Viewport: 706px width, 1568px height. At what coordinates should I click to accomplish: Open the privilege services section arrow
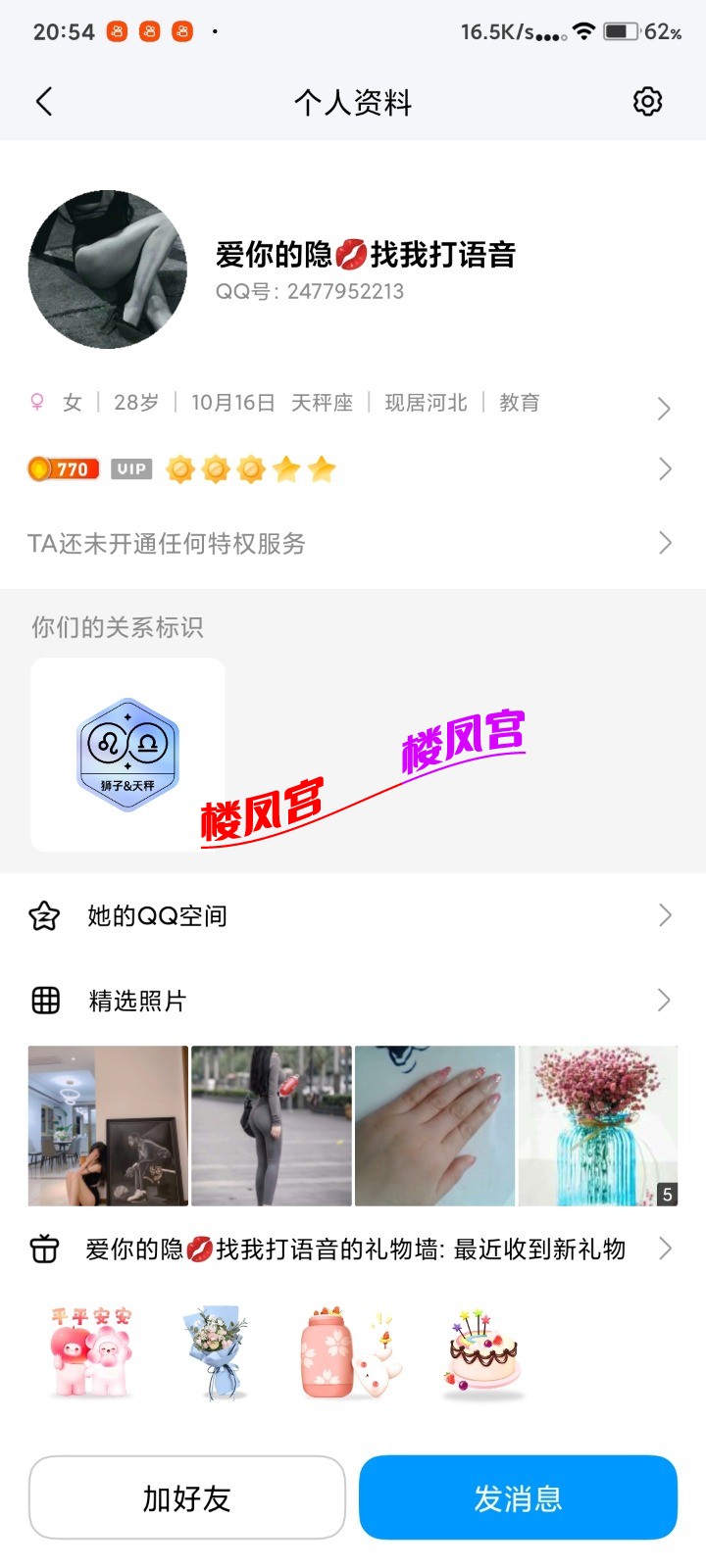(x=665, y=544)
